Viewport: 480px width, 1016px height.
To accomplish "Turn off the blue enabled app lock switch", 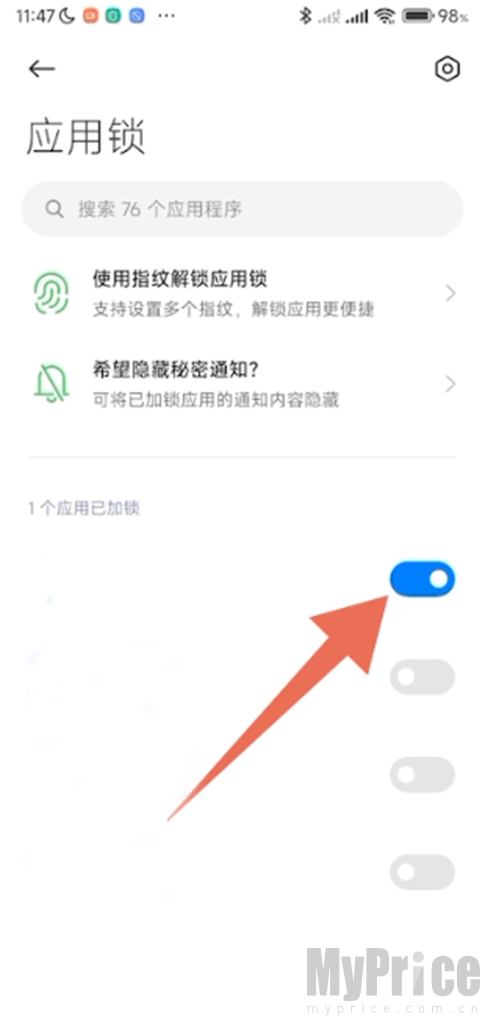I will pyautogui.click(x=422, y=579).
